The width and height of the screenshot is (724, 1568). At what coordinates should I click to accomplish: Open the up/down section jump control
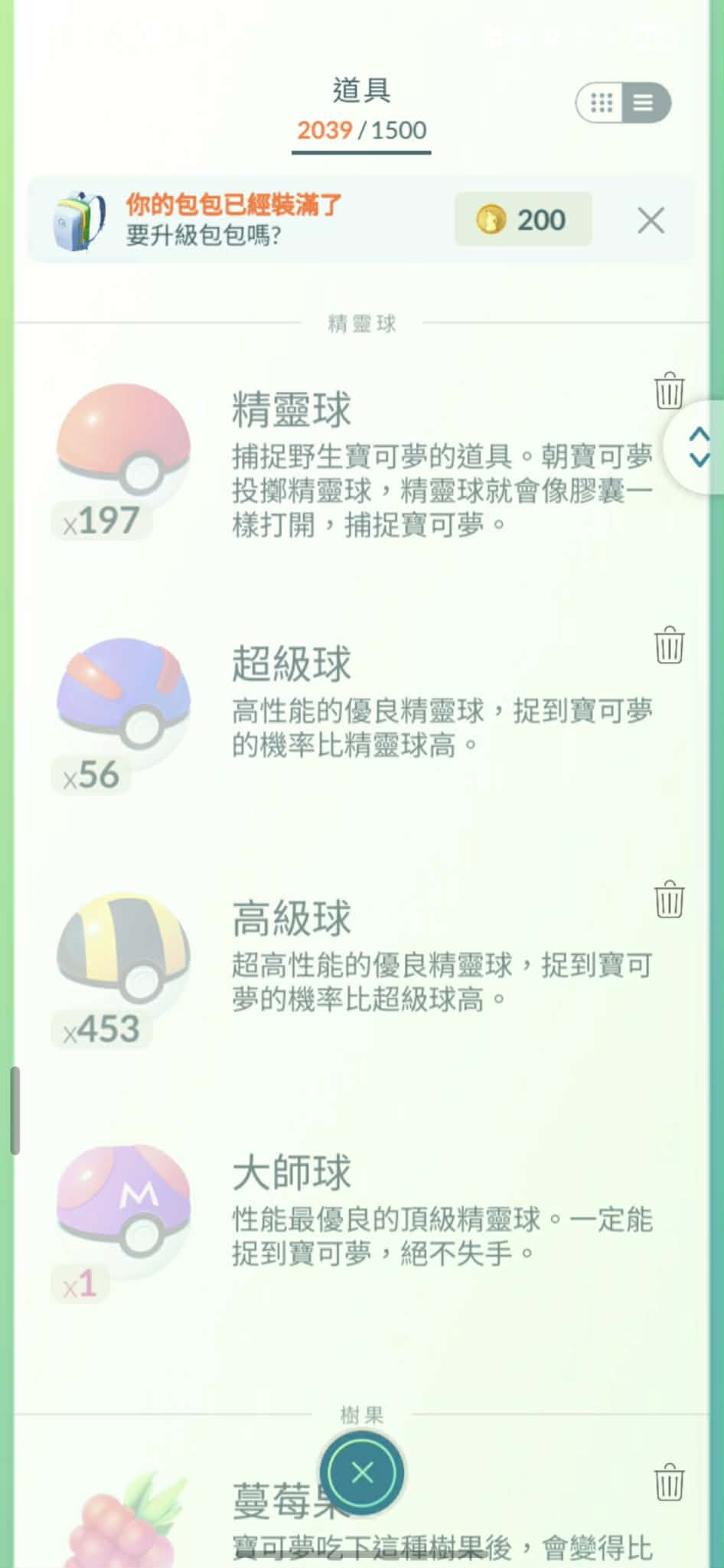[698, 447]
